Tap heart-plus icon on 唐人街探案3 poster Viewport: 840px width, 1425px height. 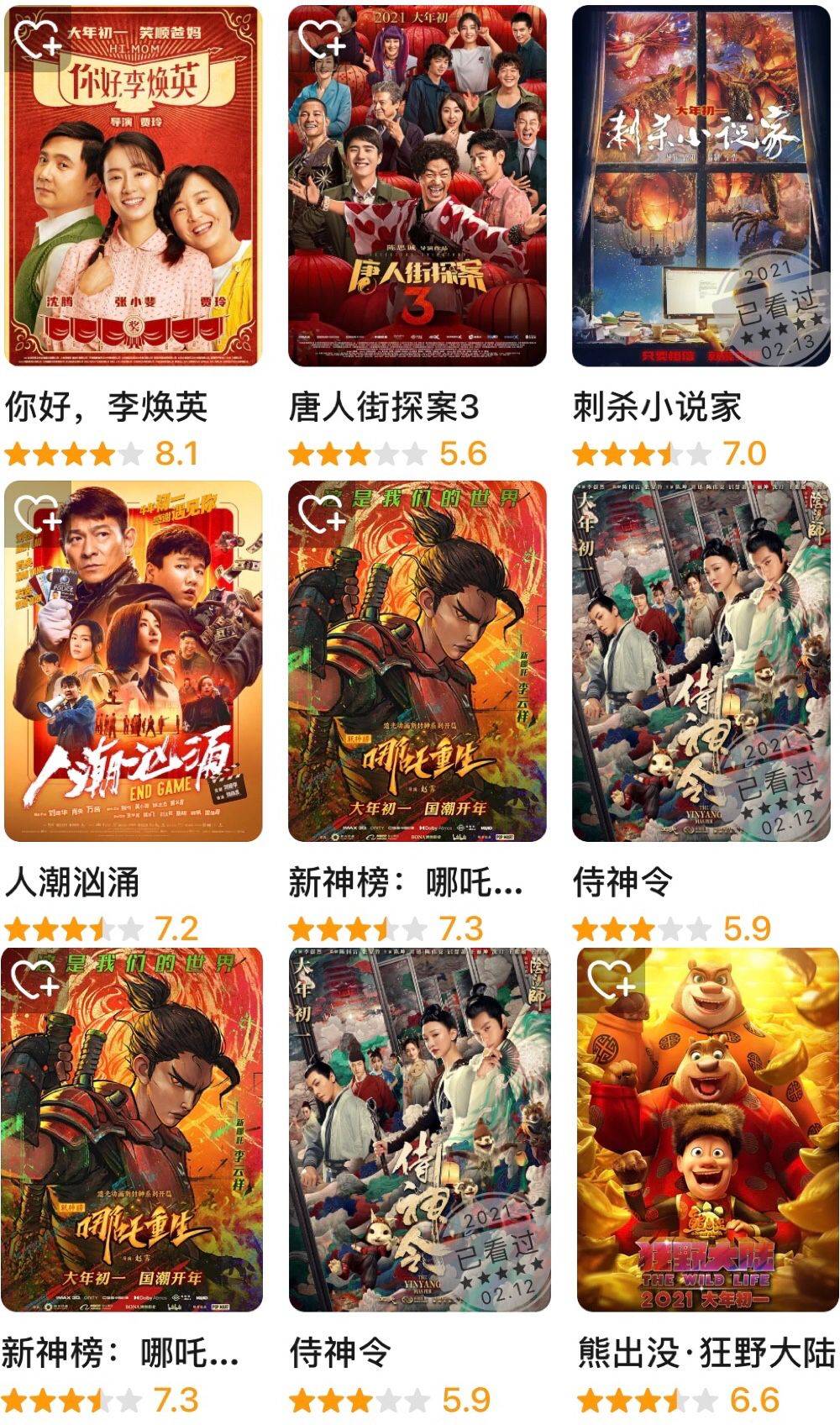pyautogui.click(x=322, y=39)
